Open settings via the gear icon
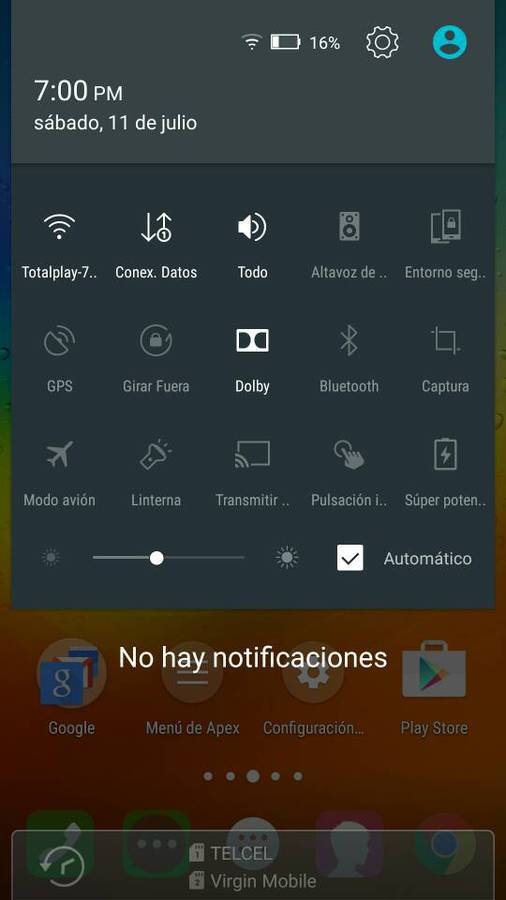Image resolution: width=506 pixels, height=900 pixels. click(382, 43)
